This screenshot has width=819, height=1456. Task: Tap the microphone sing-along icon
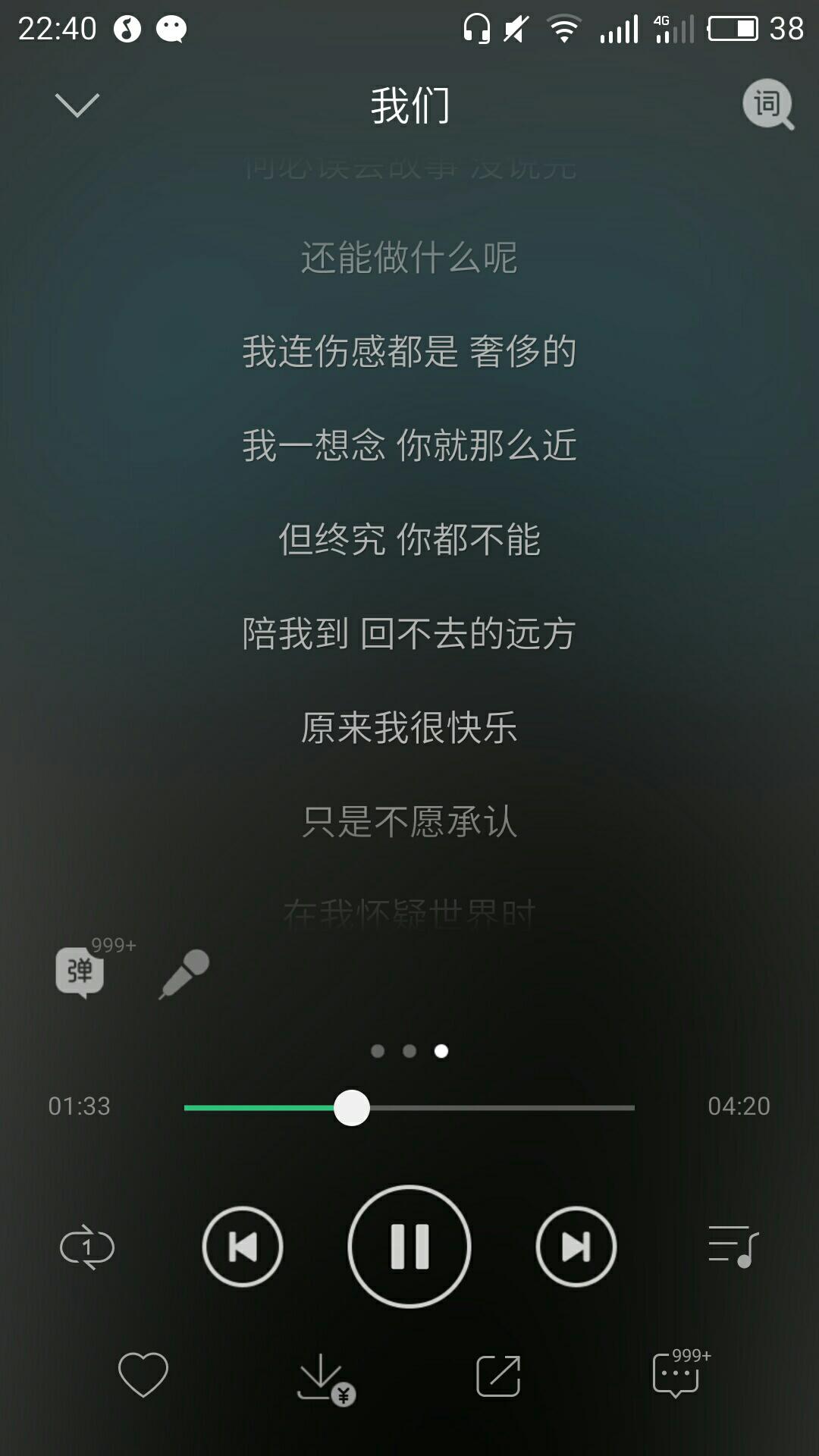184,974
